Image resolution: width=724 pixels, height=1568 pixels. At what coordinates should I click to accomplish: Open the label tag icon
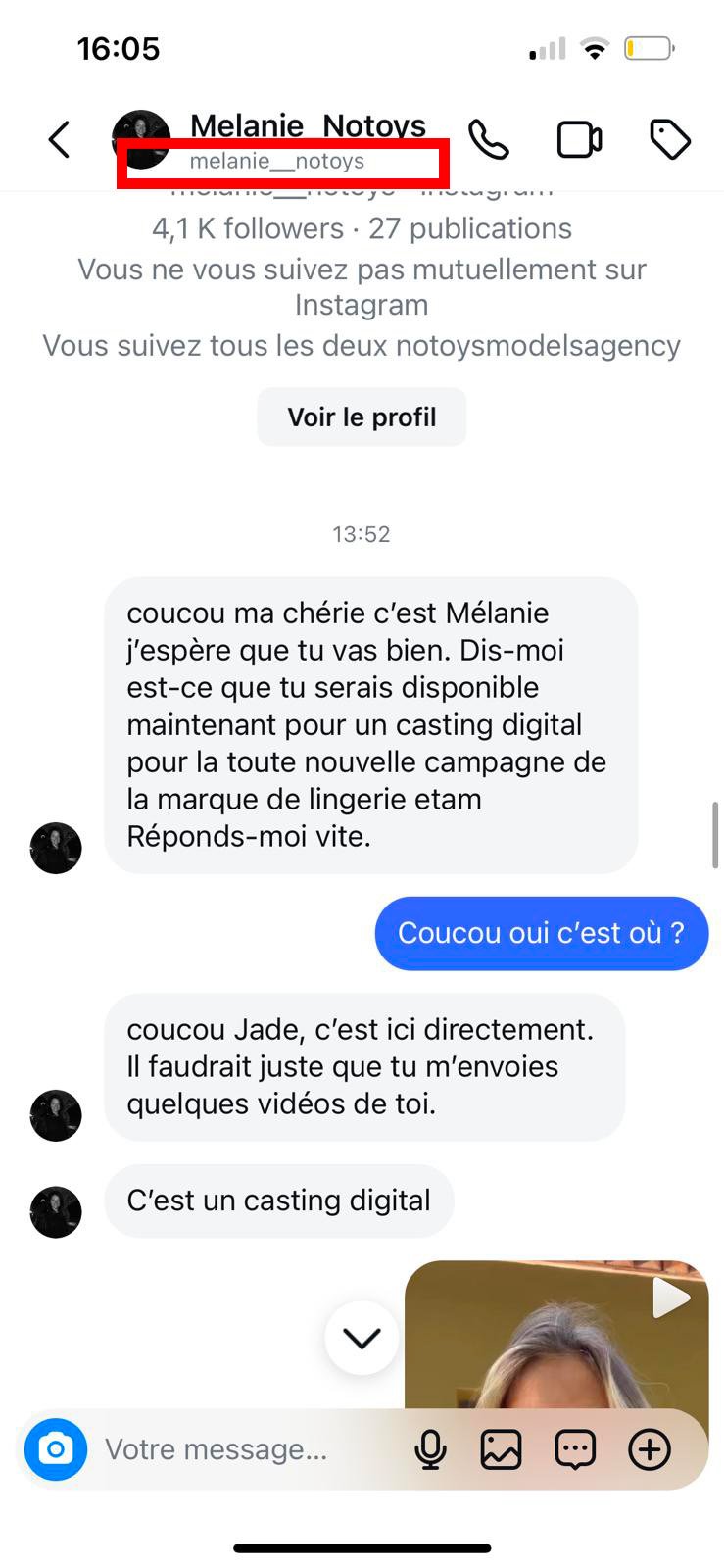point(670,139)
